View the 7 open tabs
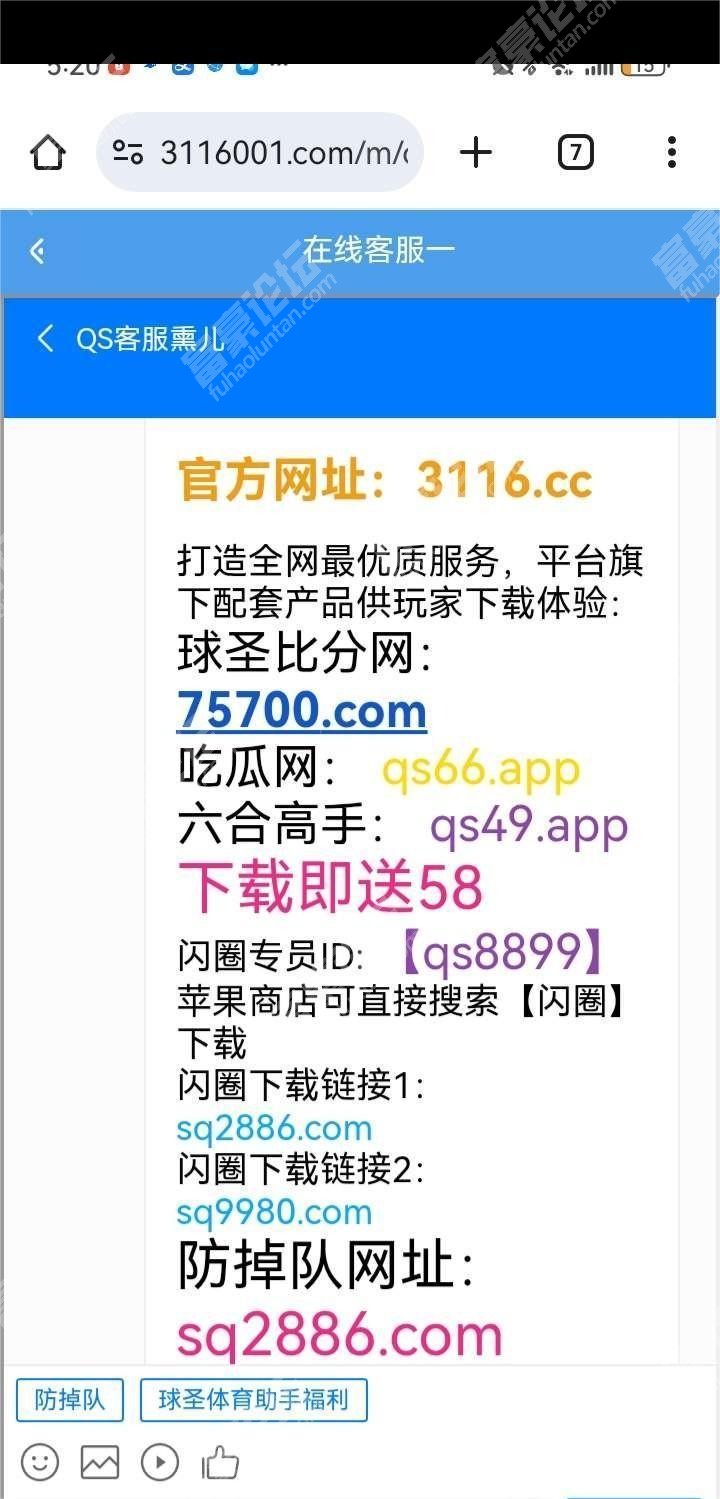Viewport: 720px width, 1499px height. (575, 153)
